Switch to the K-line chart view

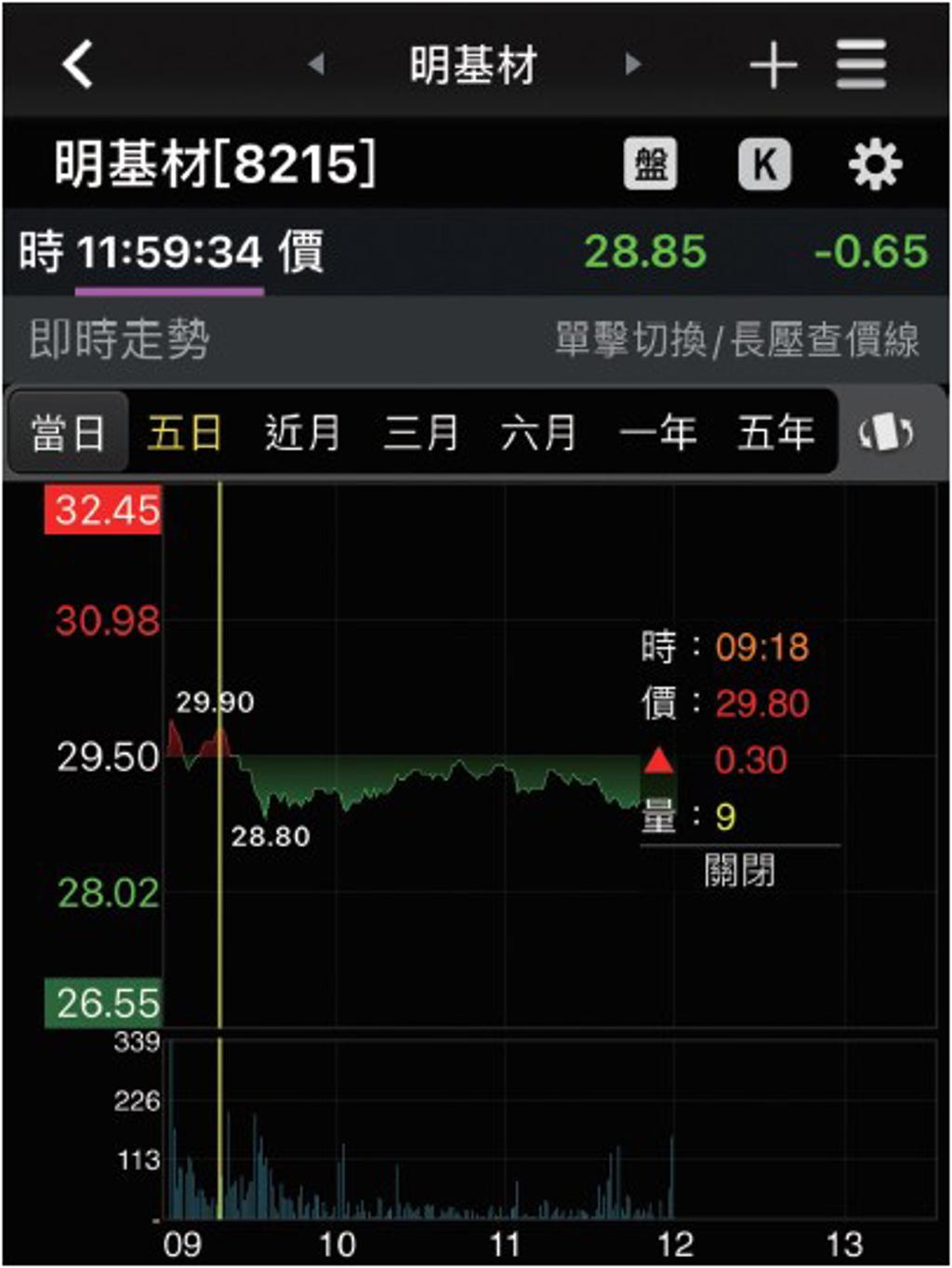[764, 165]
